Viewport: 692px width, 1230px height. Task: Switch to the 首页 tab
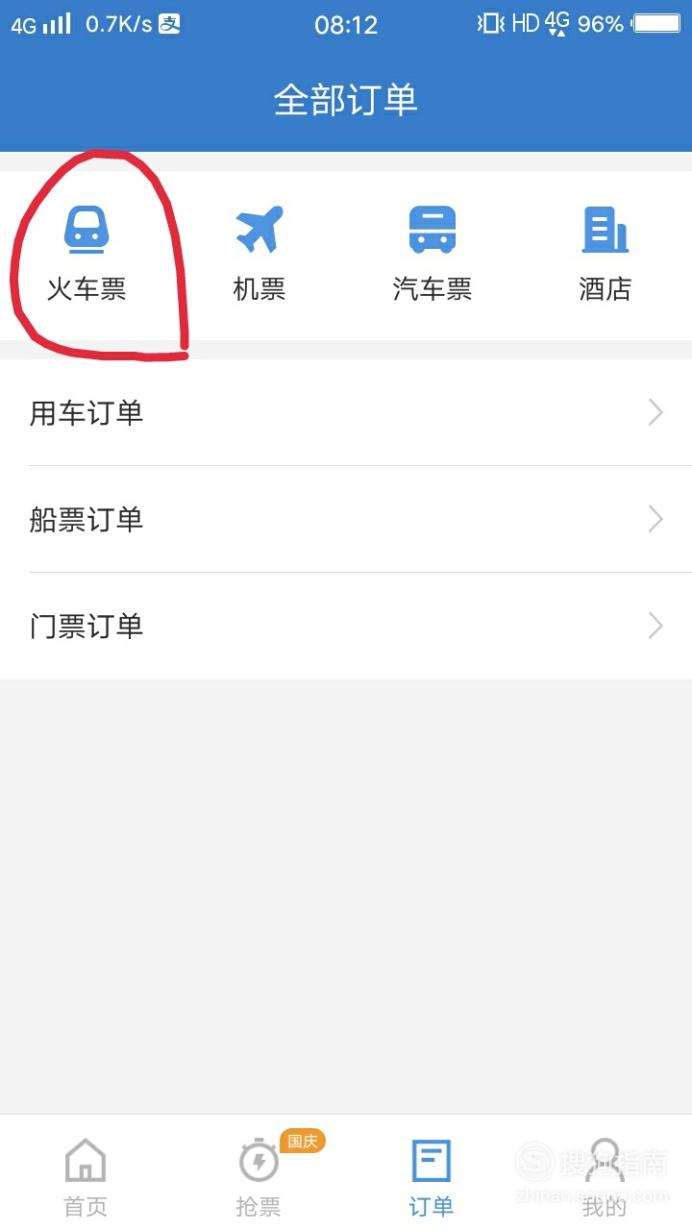(x=86, y=1176)
